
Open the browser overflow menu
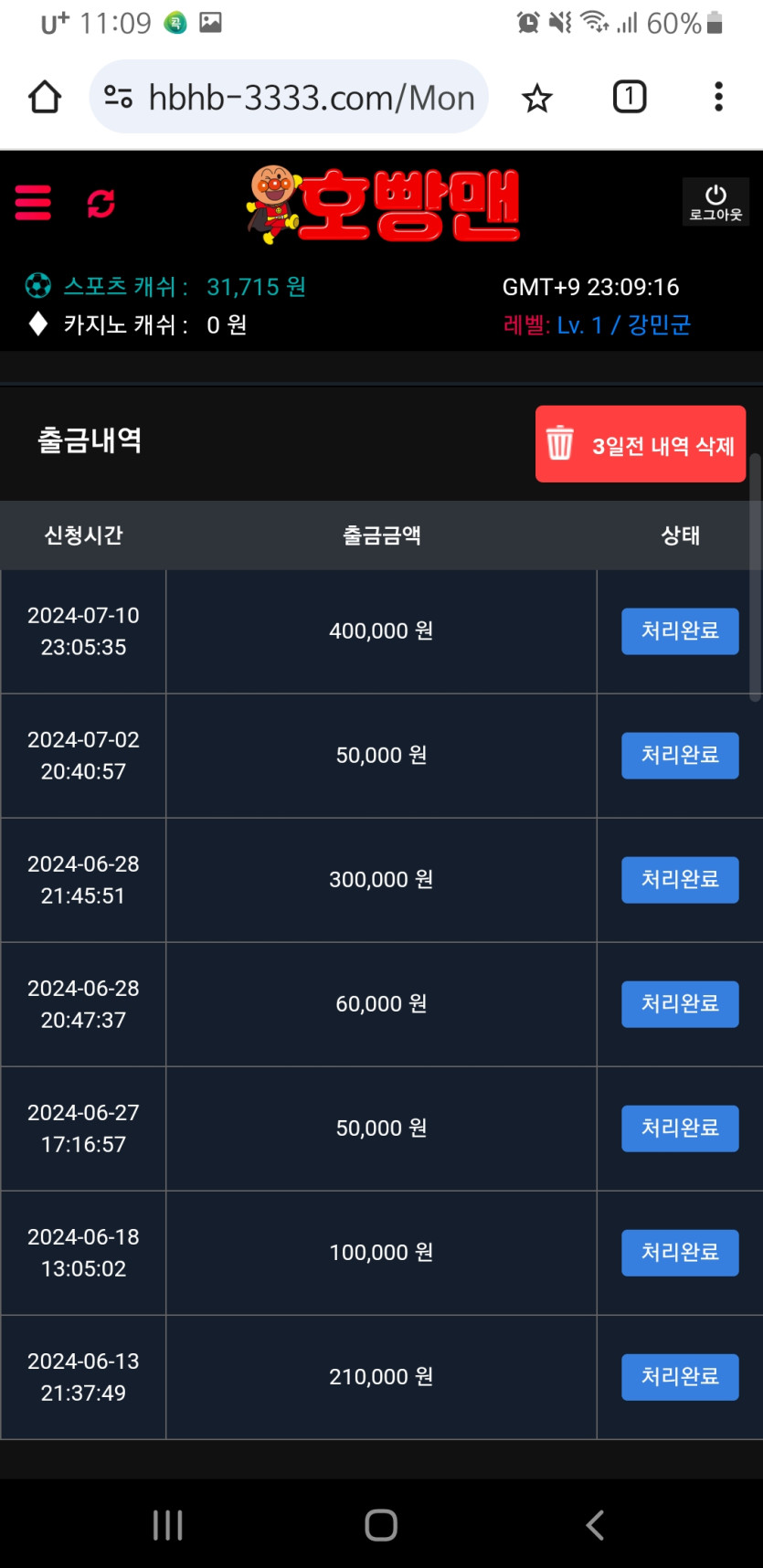click(x=718, y=97)
